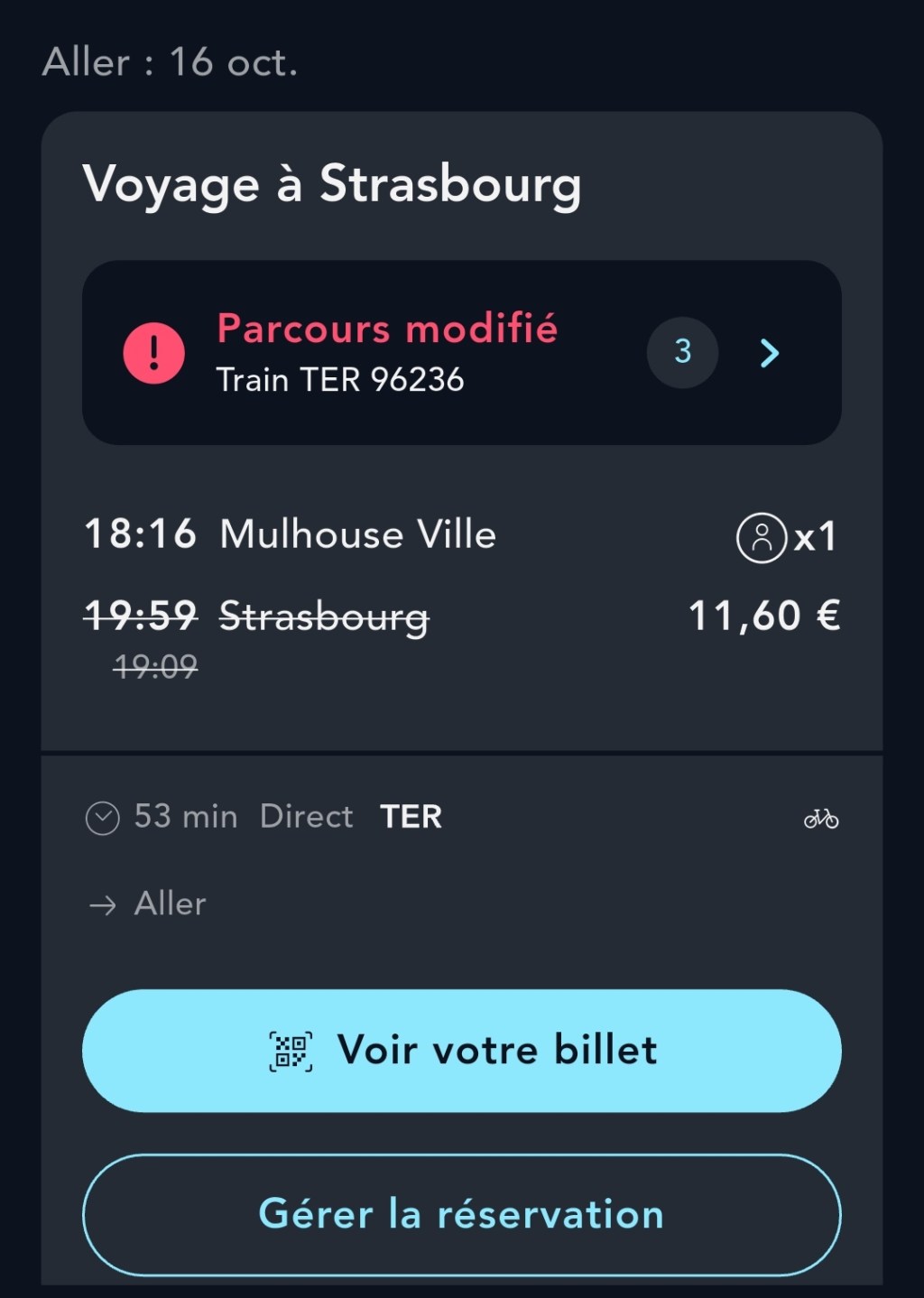The width and height of the screenshot is (924, 1298).
Task: Tap Voir votre billet button
Action: (x=461, y=1051)
